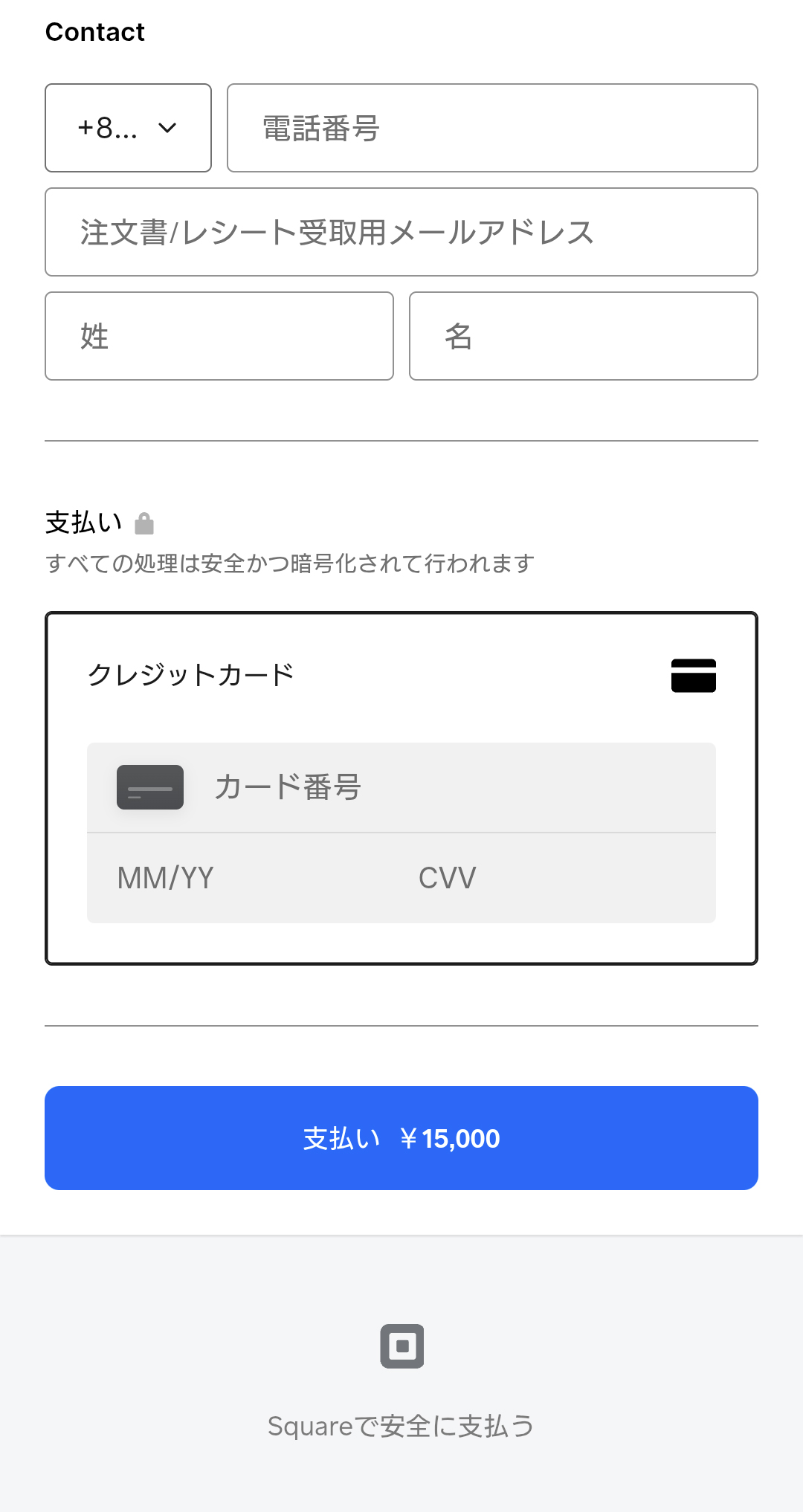Click the email address field for receipts
The height and width of the screenshot is (1512, 803).
[401, 232]
